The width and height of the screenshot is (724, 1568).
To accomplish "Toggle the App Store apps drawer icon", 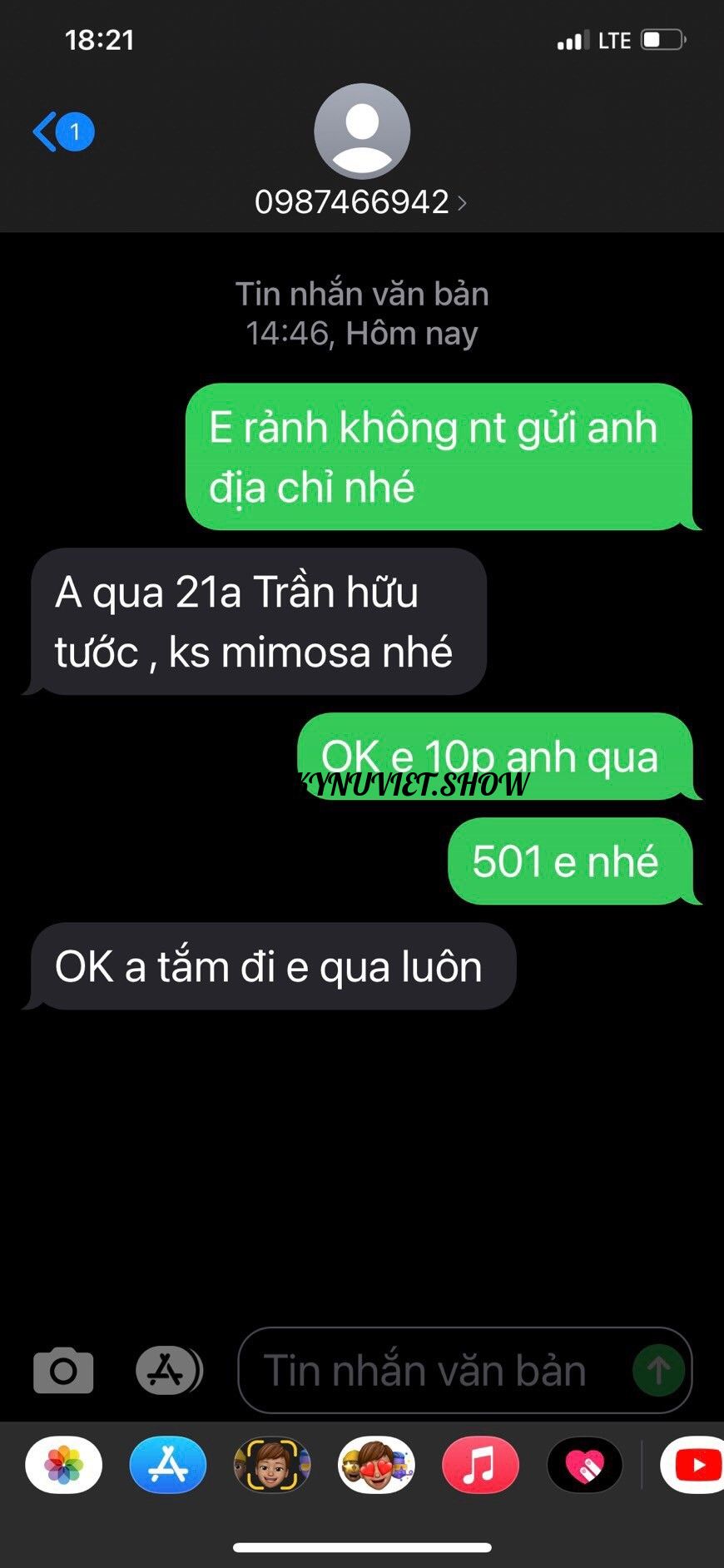I will pos(169,1370).
